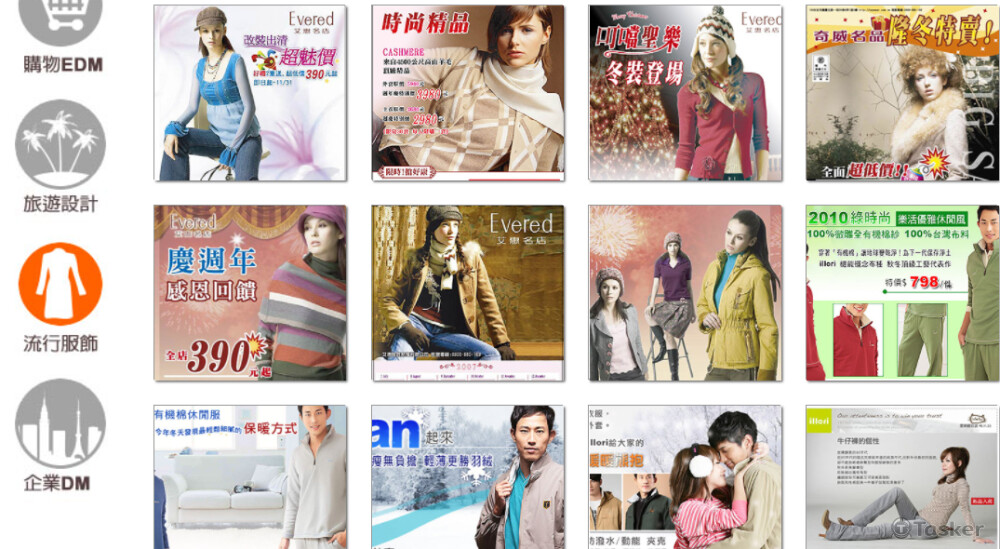Open the illori 牛仔褲 design thumbnail
The image size is (1000, 549).
(902, 477)
